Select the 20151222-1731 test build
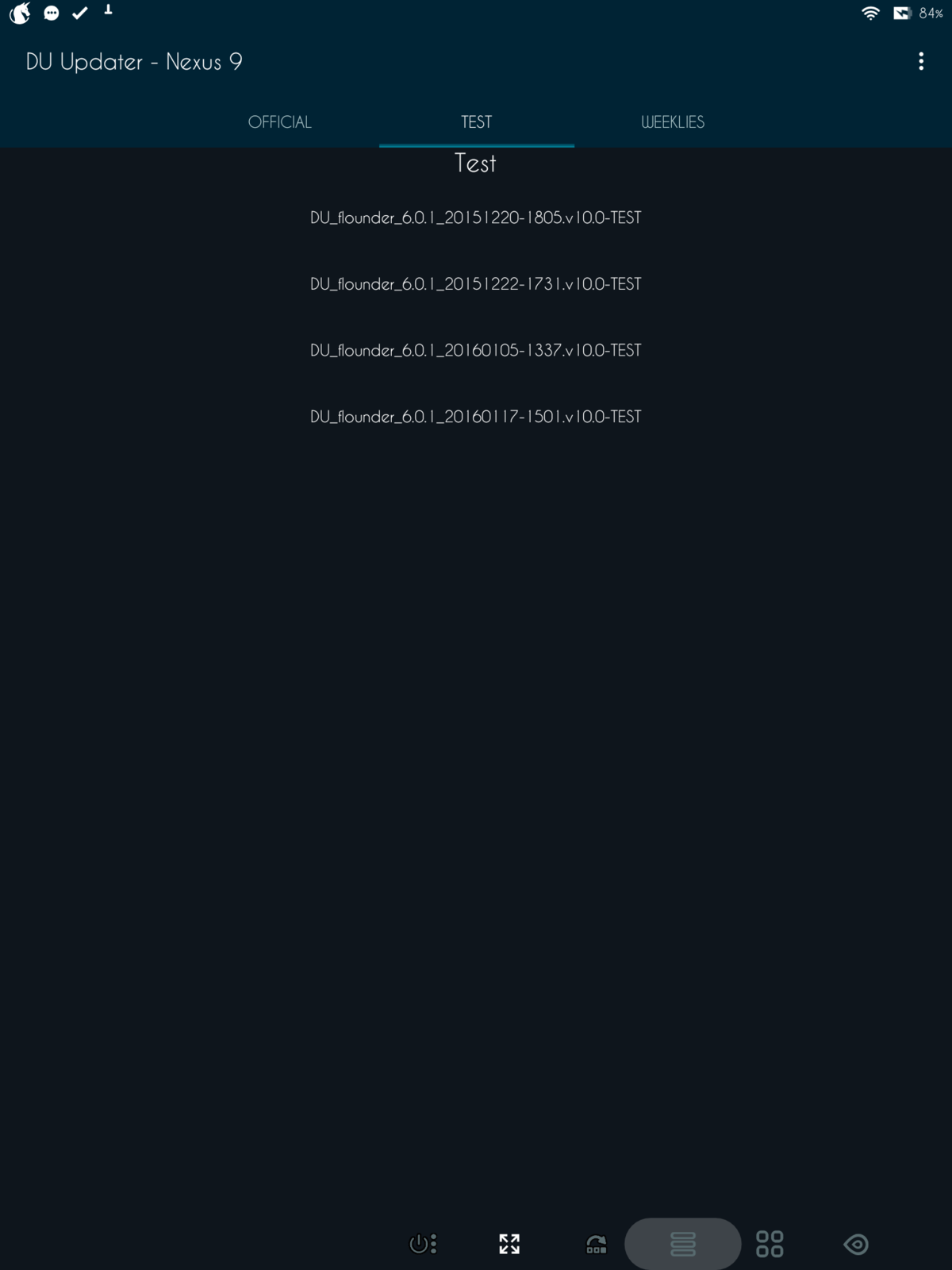Image resolution: width=952 pixels, height=1270 pixels. 475,284
